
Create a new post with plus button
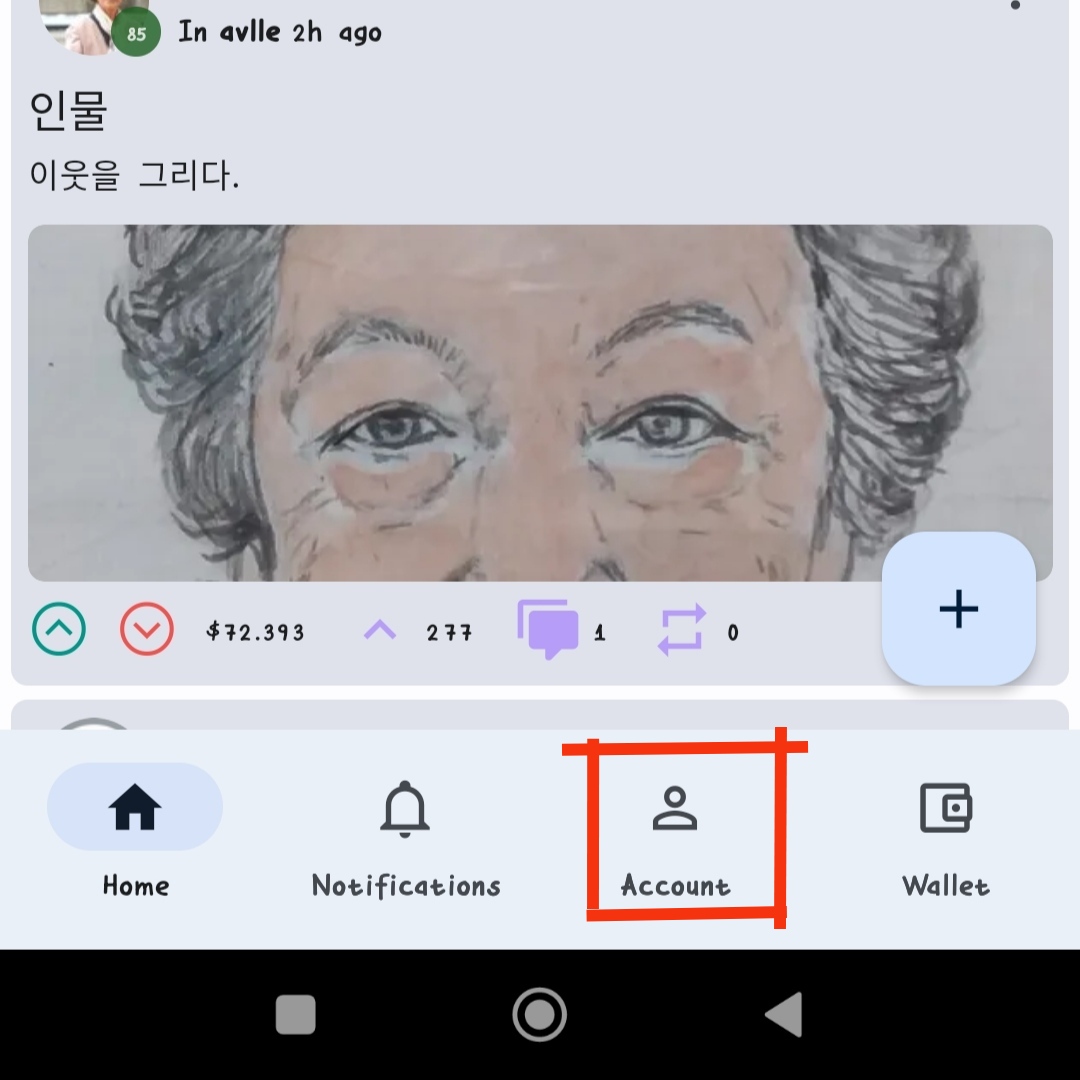(x=958, y=609)
